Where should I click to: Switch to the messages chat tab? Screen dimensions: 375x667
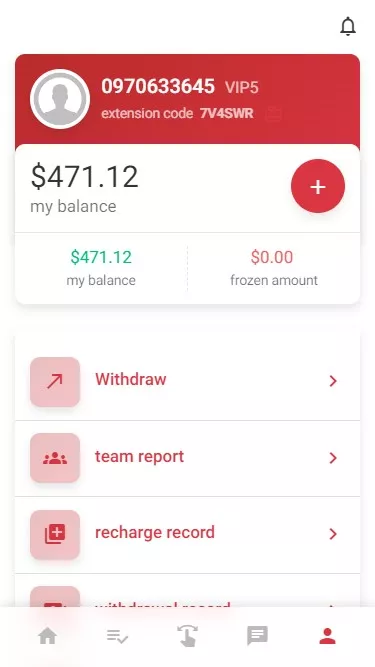pos(257,636)
